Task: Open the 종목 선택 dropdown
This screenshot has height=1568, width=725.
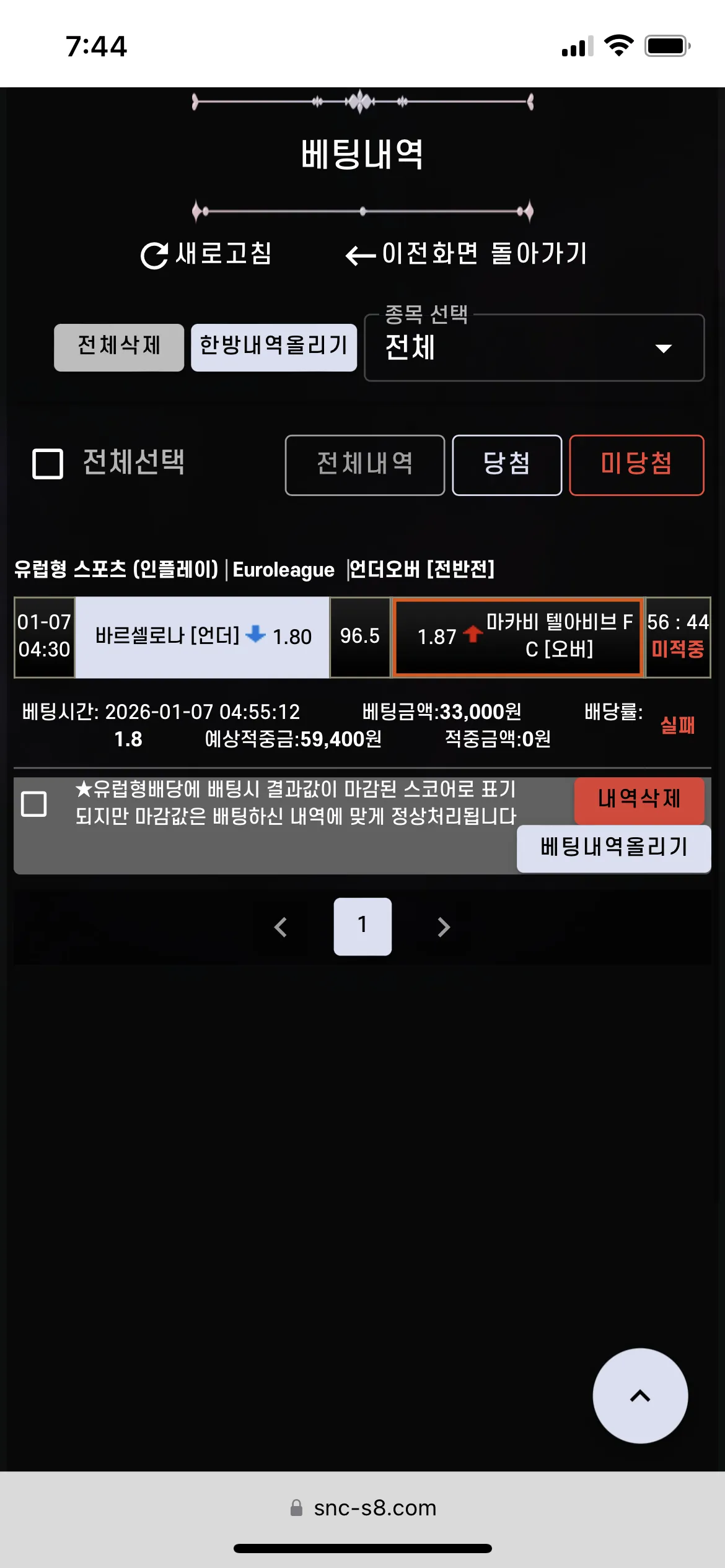Action: tap(534, 347)
